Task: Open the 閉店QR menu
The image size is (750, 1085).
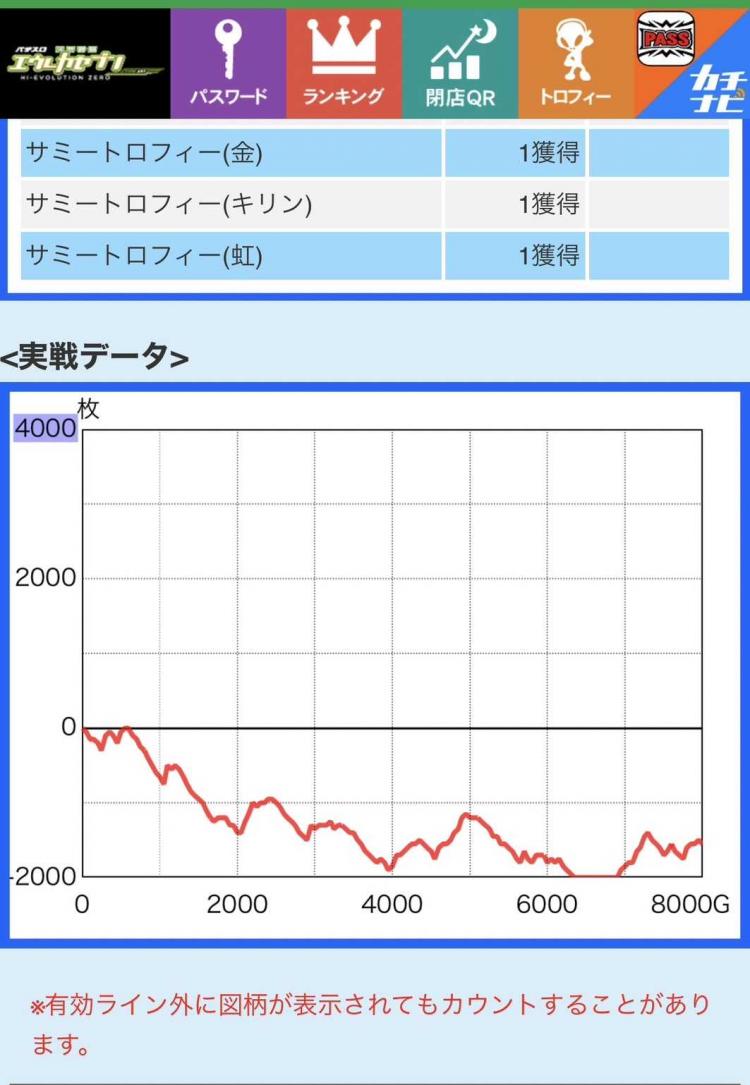Action: pyautogui.click(x=460, y=64)
